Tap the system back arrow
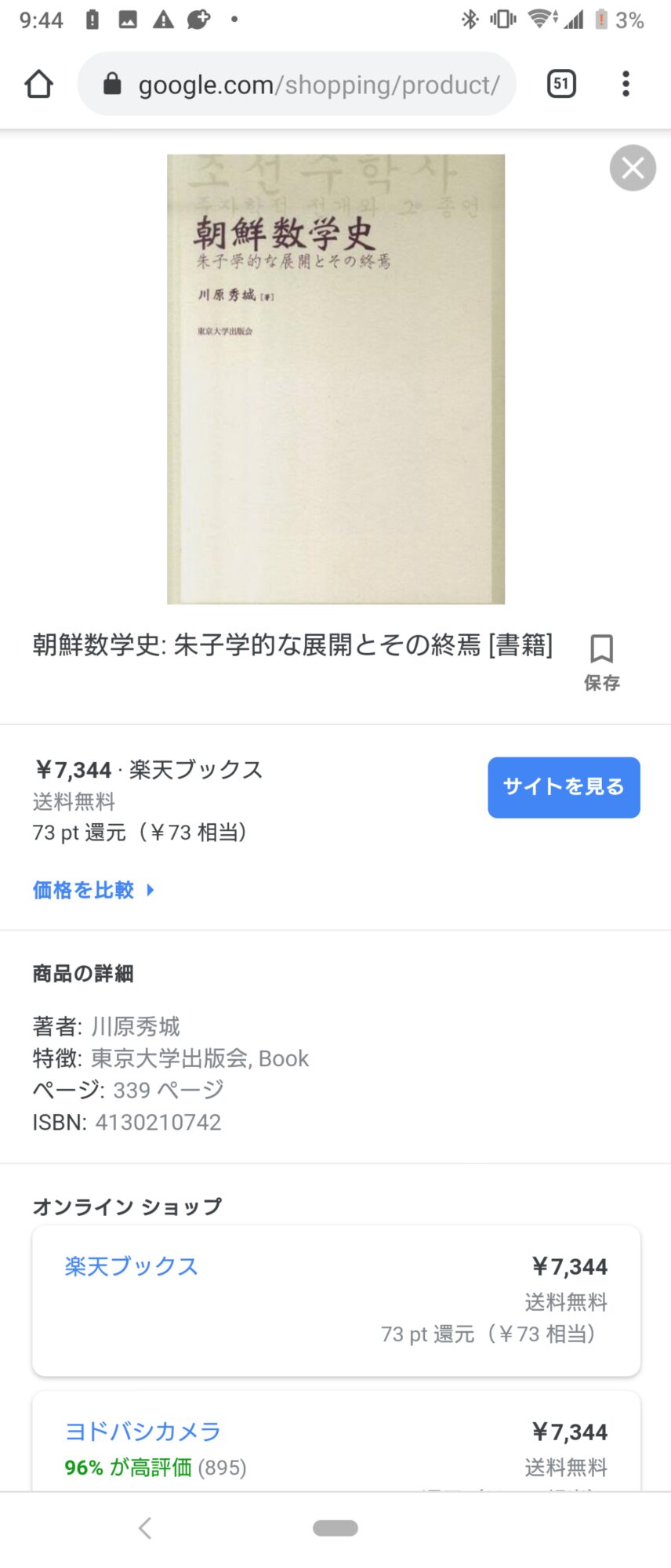This screenshot has width=671, height=1568. tap(145, 1527)
